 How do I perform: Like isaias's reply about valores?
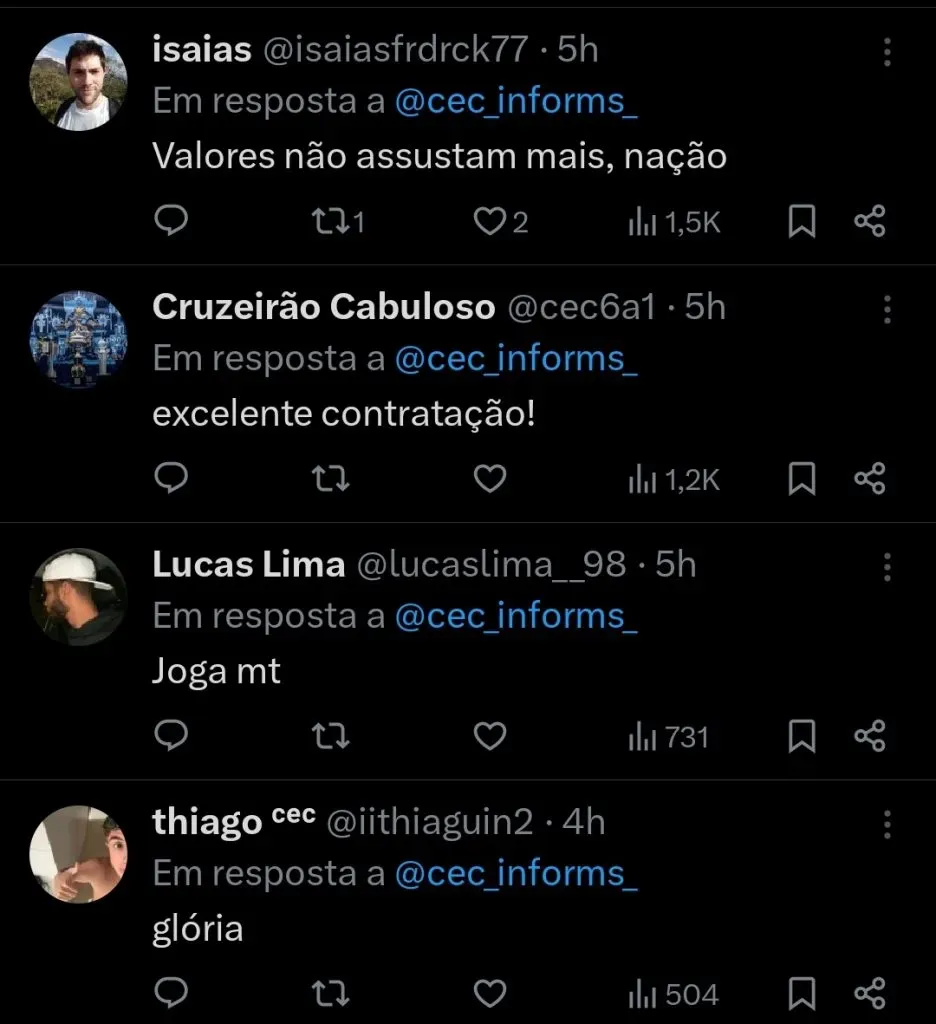(490, 221)
